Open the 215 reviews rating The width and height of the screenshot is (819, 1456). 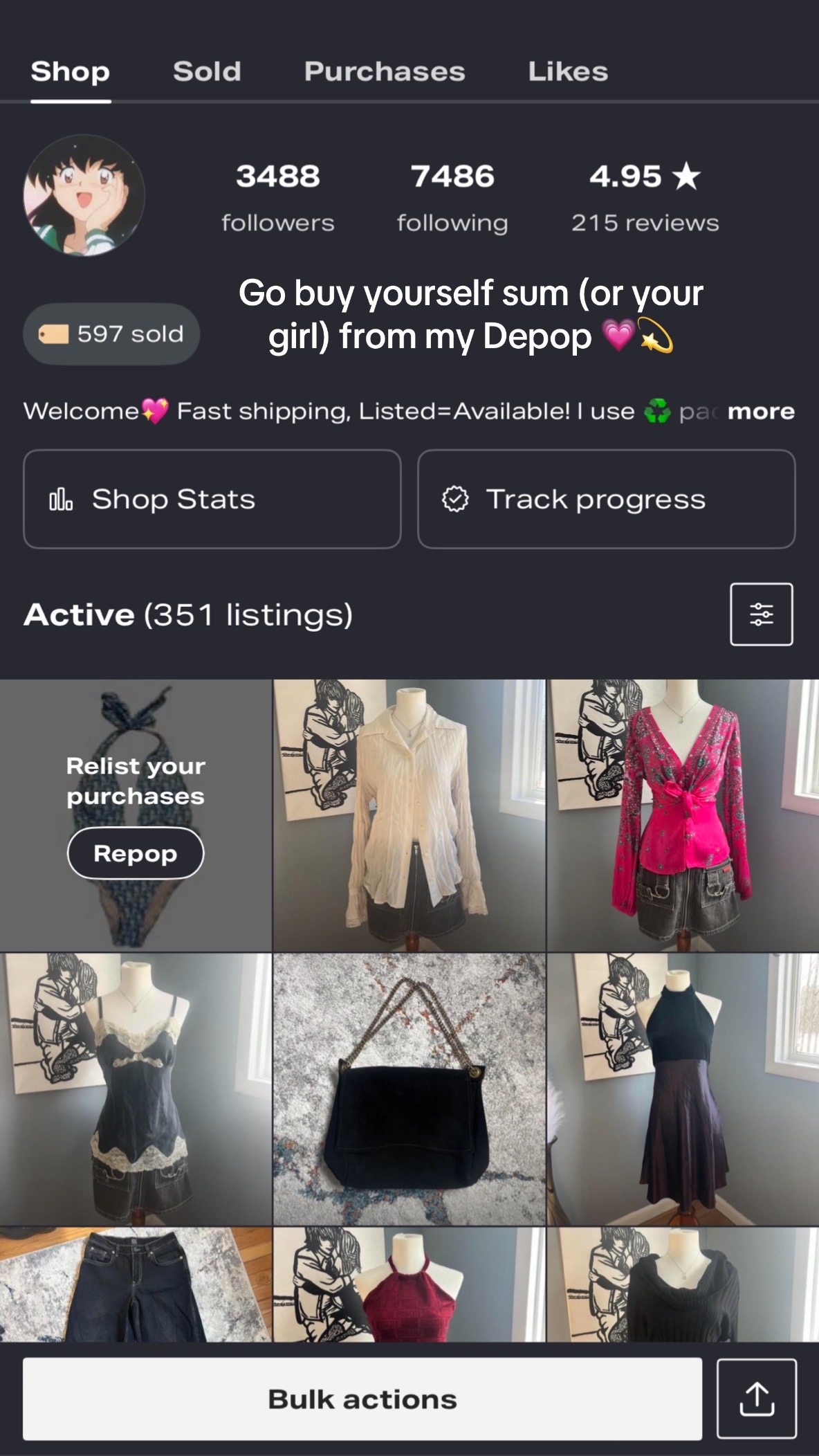(x=645, y=197)
